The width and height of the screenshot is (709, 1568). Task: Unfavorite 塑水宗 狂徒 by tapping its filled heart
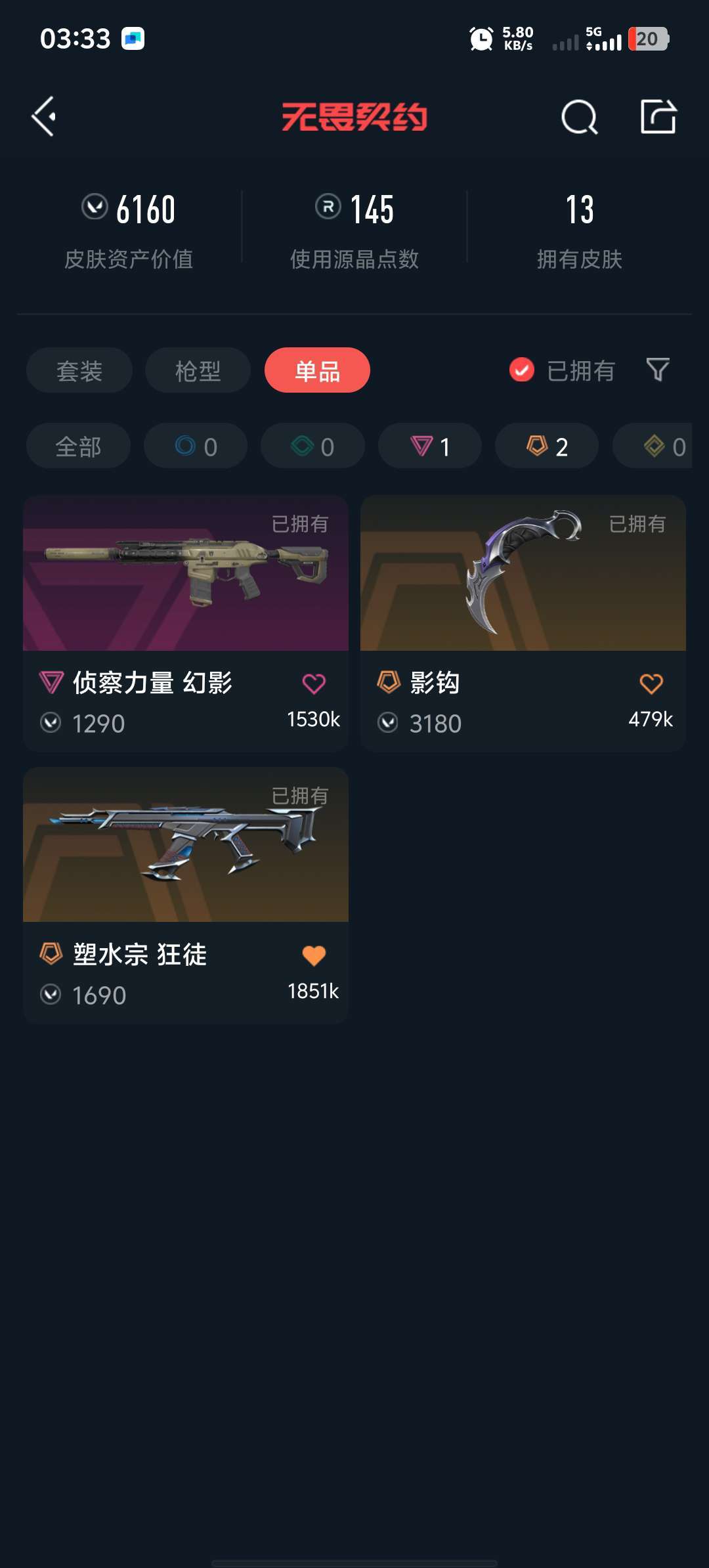[x=314, y=956]
